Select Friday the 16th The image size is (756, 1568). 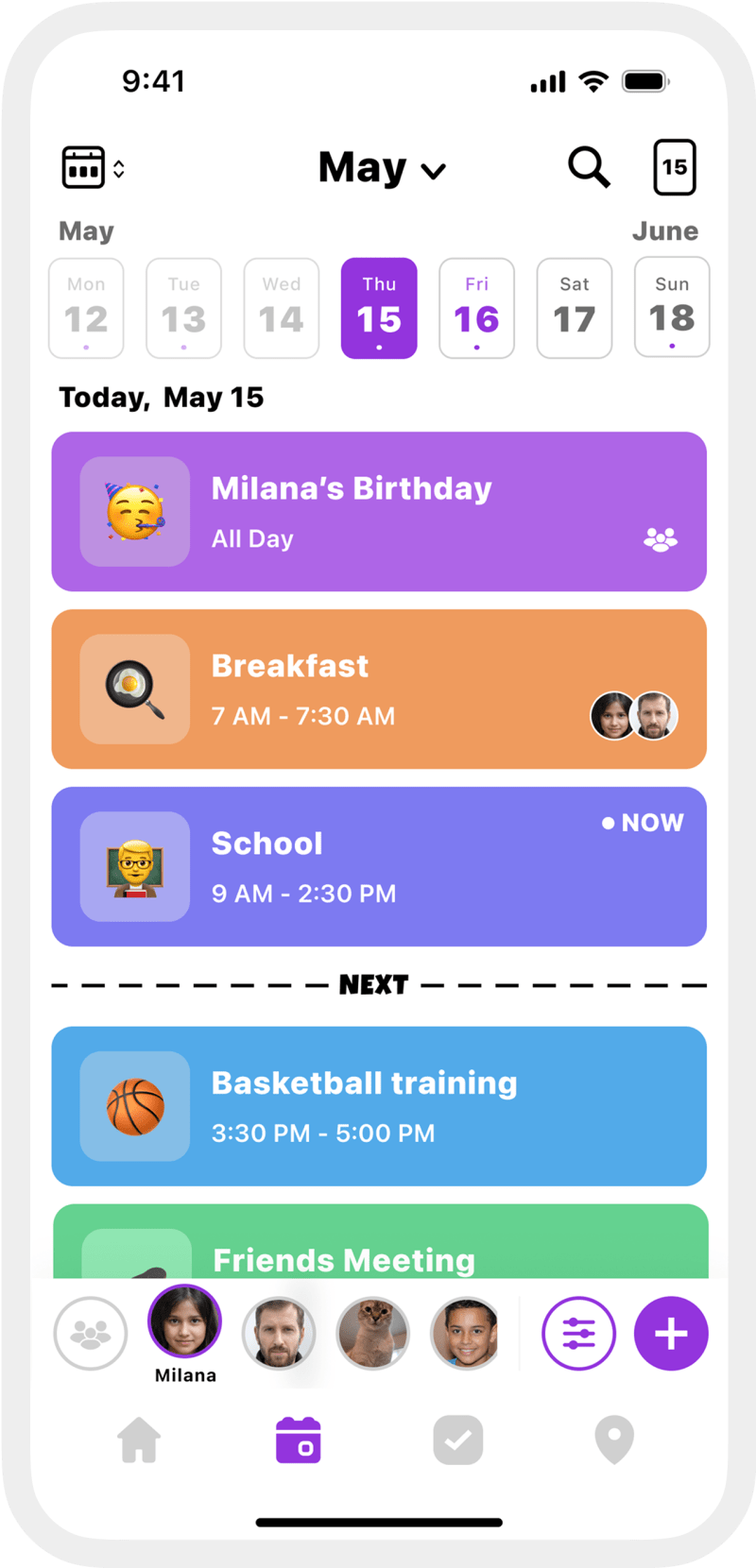coord(476,309)
